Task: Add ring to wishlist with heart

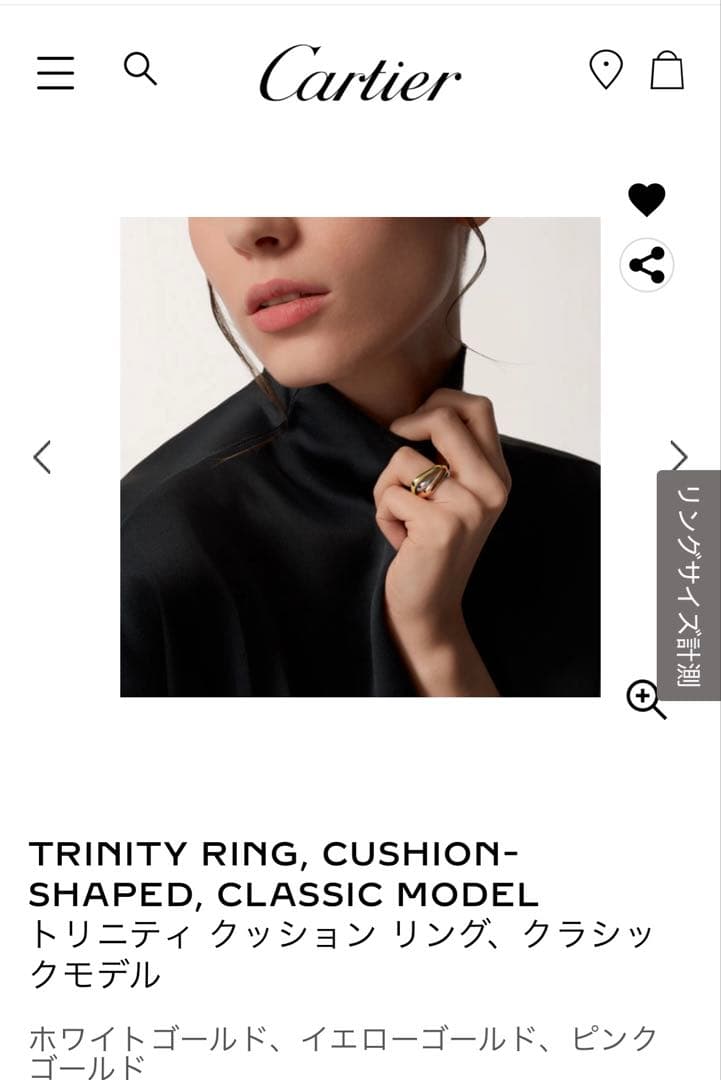Action: (646, 200)
